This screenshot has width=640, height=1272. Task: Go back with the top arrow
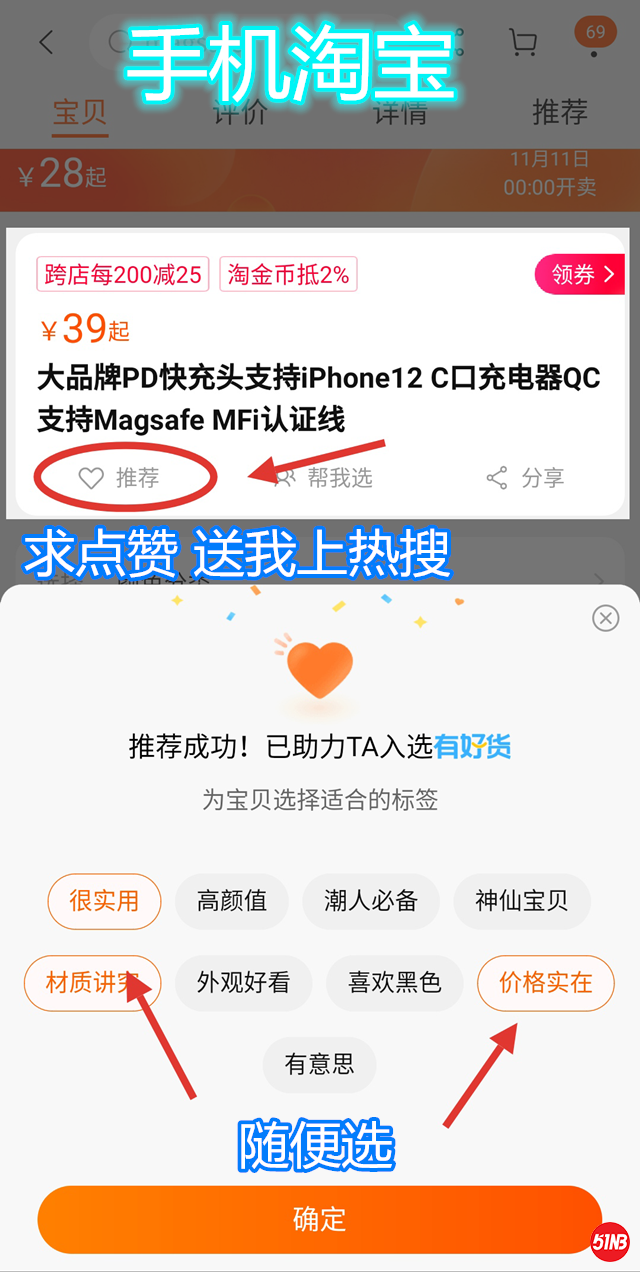tap(46, 42)
